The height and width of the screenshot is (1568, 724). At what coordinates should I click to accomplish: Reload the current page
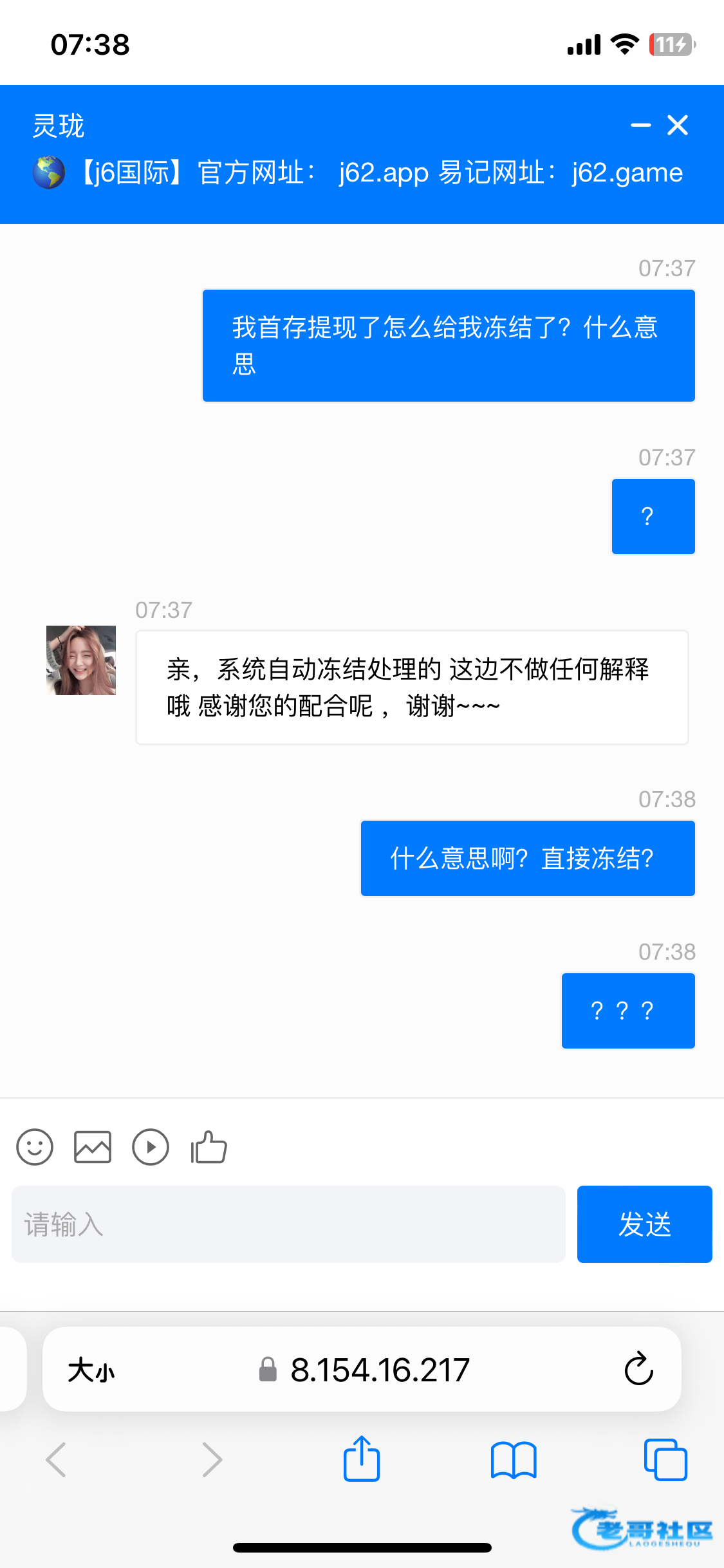coord(638,1369)
